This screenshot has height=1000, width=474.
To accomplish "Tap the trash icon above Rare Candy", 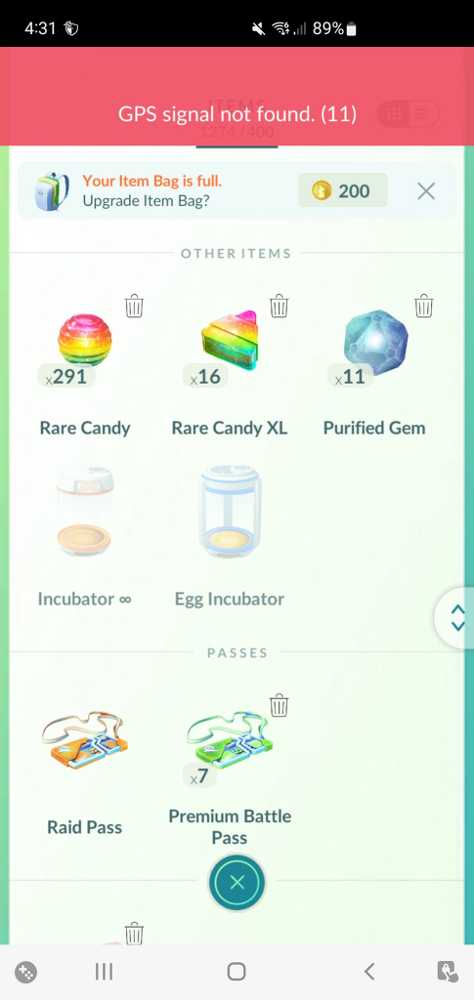I will point(134,306).
